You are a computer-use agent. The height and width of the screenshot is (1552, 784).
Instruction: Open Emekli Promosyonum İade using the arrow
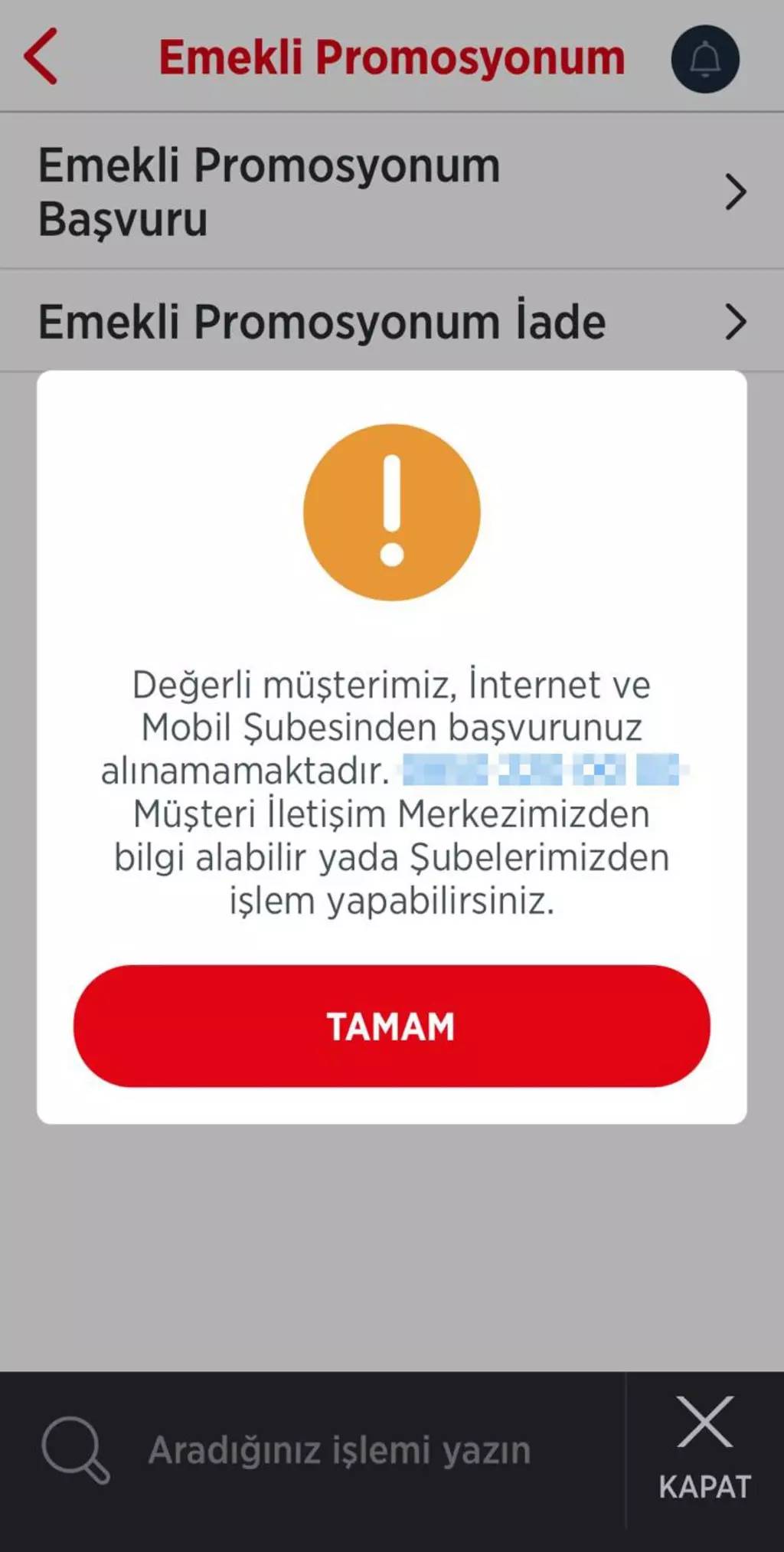pos(736,323)
